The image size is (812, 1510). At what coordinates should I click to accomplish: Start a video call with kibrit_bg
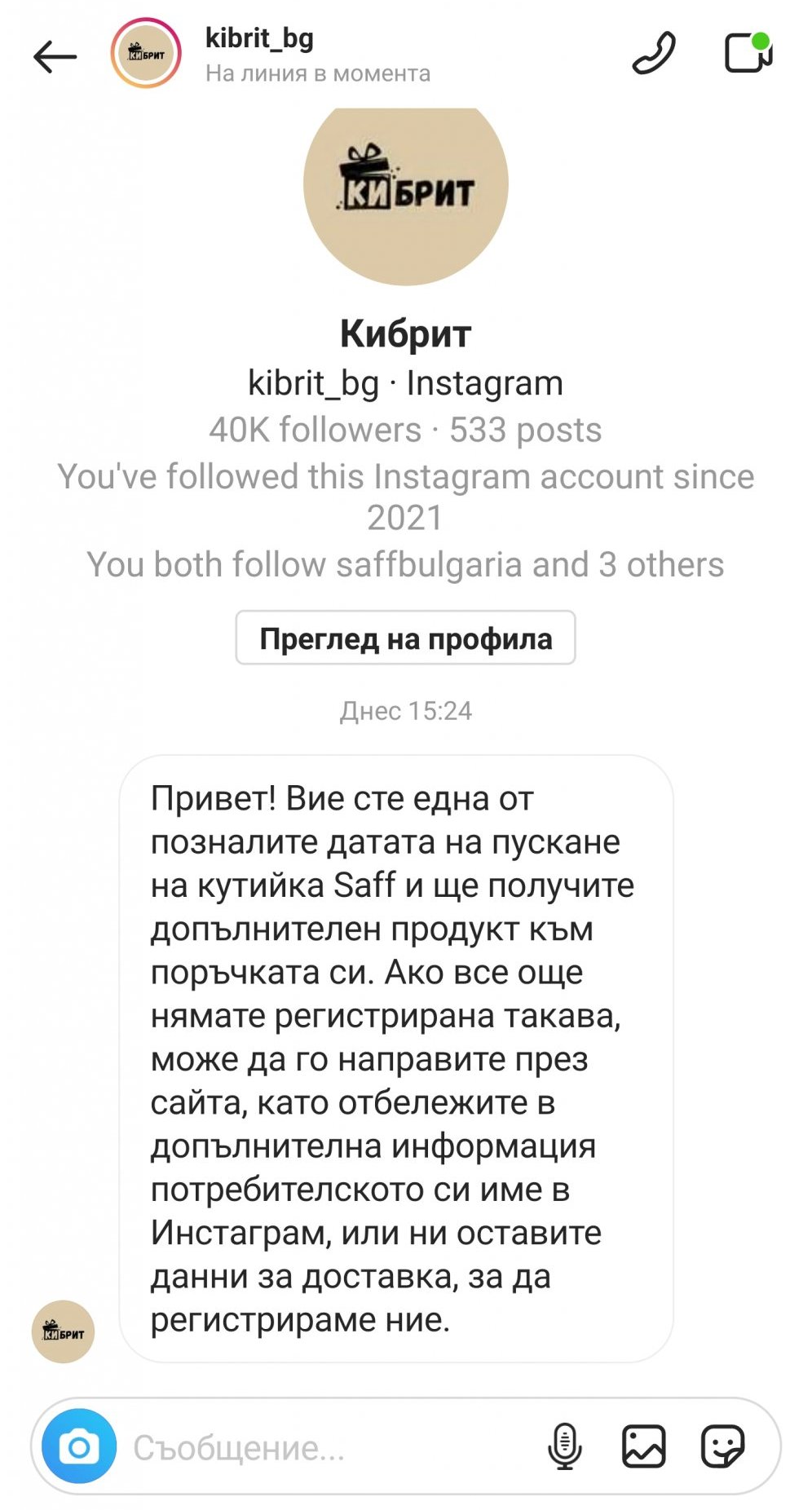(748, 54)
